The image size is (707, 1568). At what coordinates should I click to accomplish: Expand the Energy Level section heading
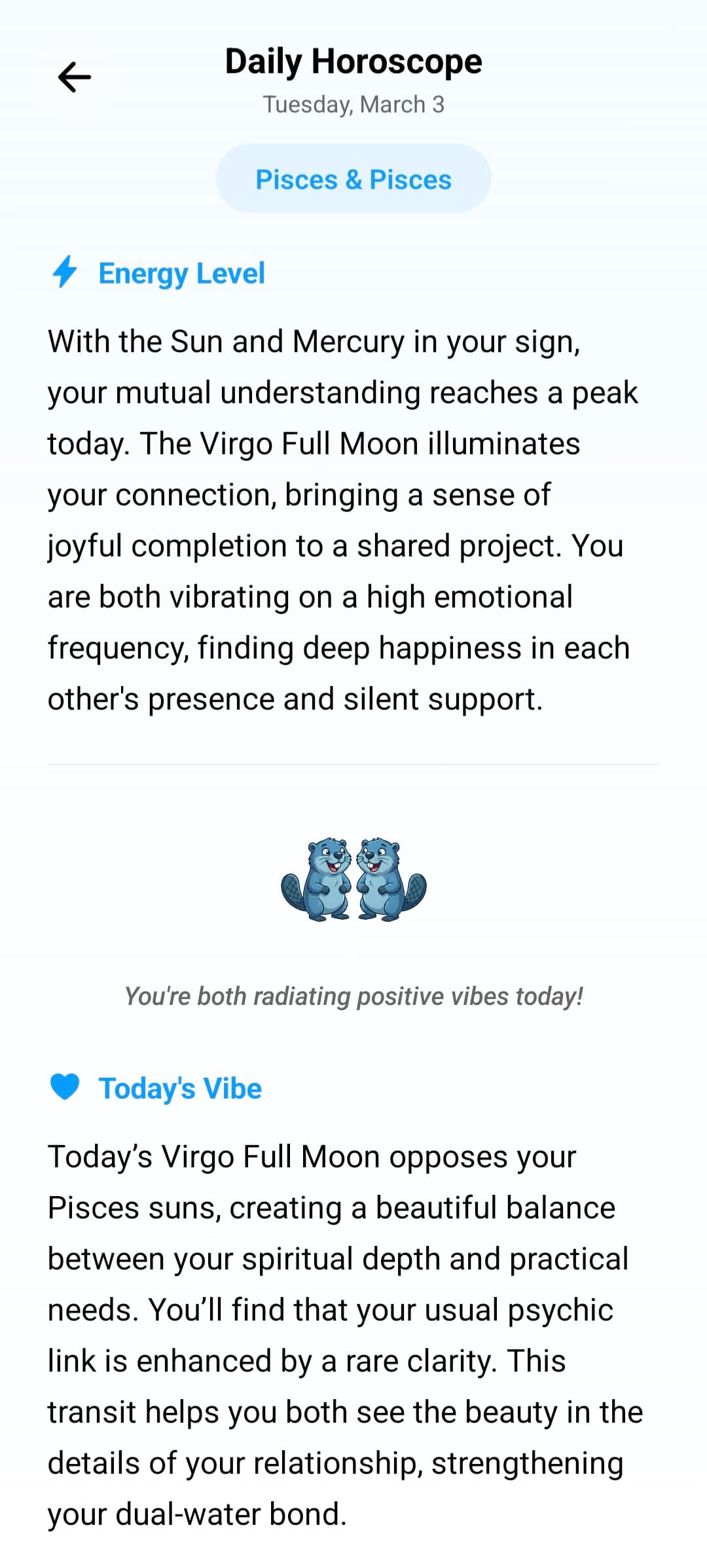point(181,273)
